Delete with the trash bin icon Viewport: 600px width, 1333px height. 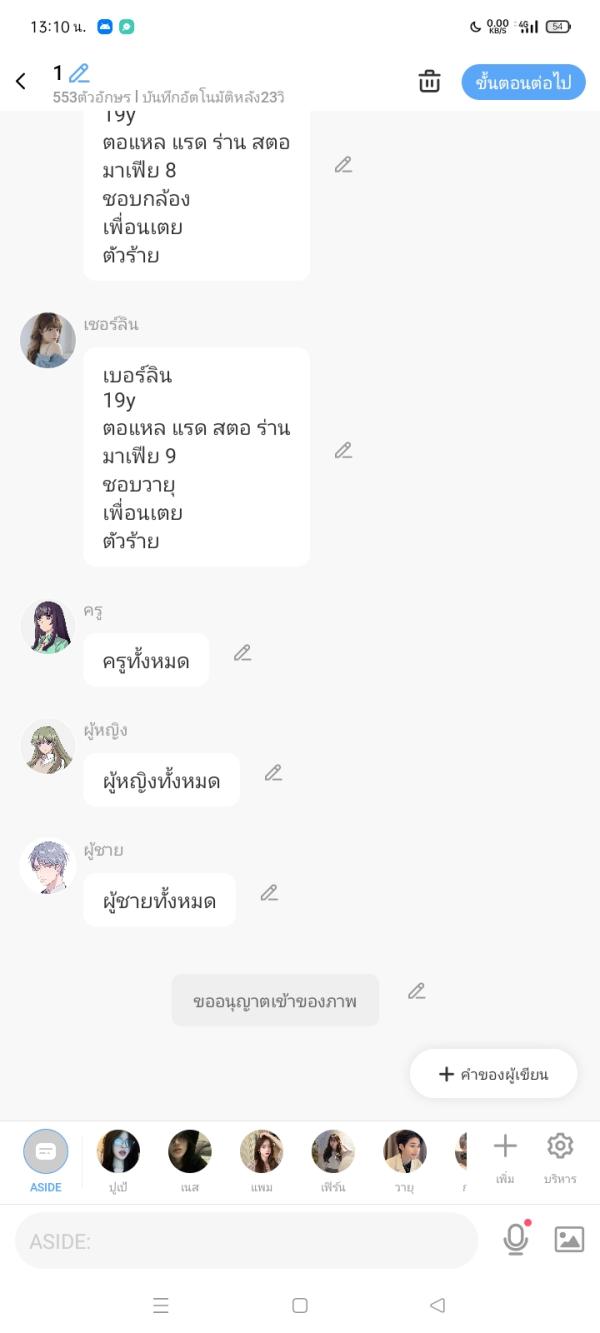tap(429, 82)
